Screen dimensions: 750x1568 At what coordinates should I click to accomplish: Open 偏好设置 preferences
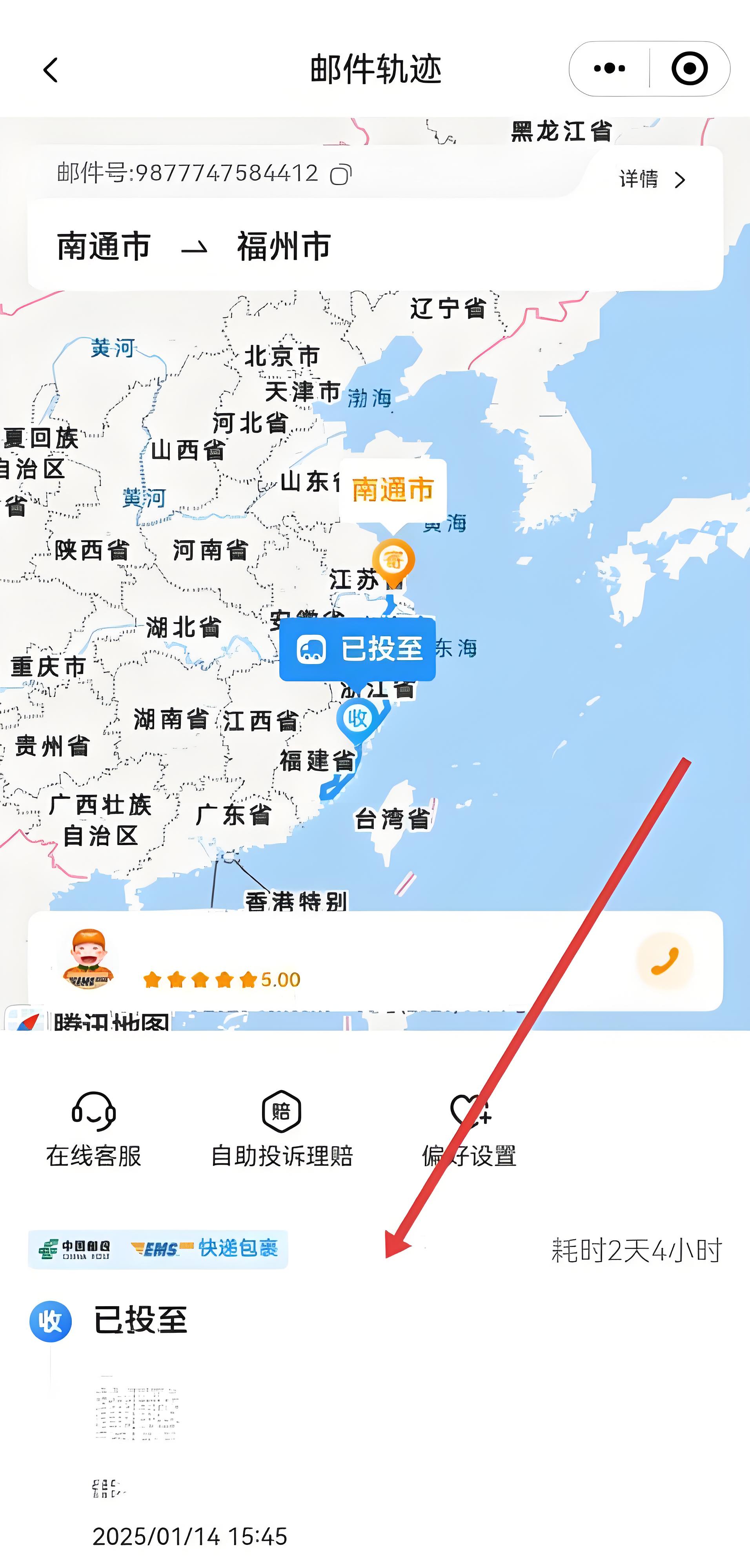tap(469, 1128)
